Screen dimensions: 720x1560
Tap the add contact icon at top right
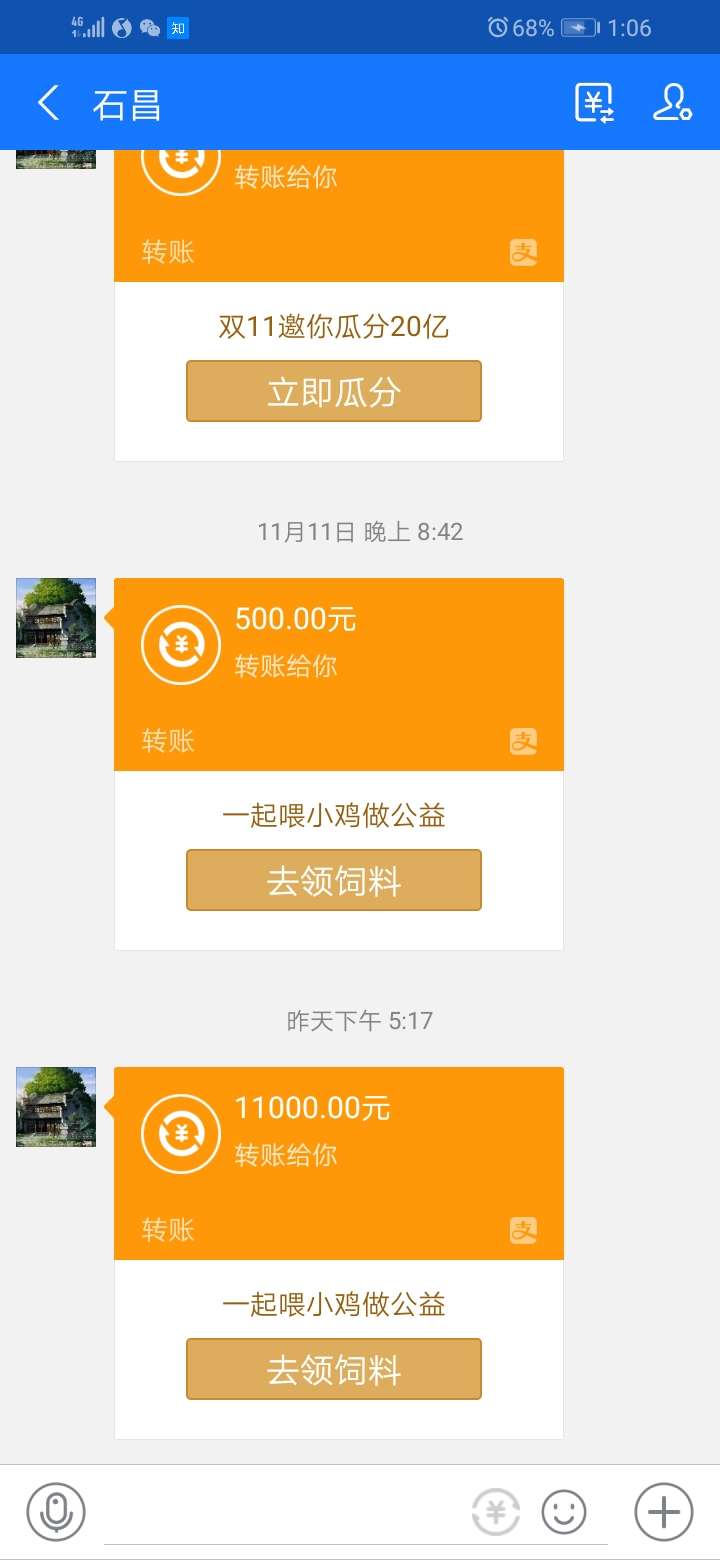pos(672,102)
